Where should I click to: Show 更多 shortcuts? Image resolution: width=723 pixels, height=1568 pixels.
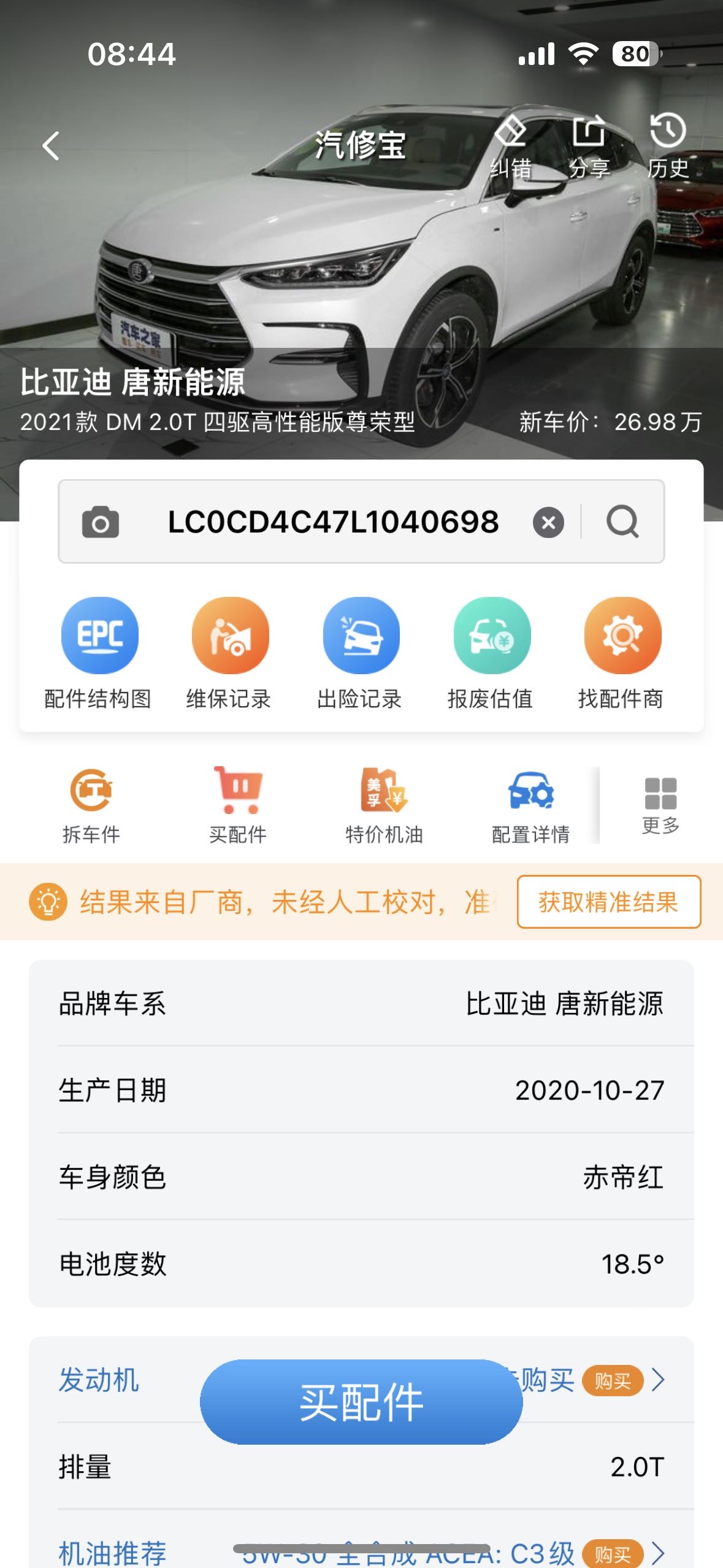660,805
